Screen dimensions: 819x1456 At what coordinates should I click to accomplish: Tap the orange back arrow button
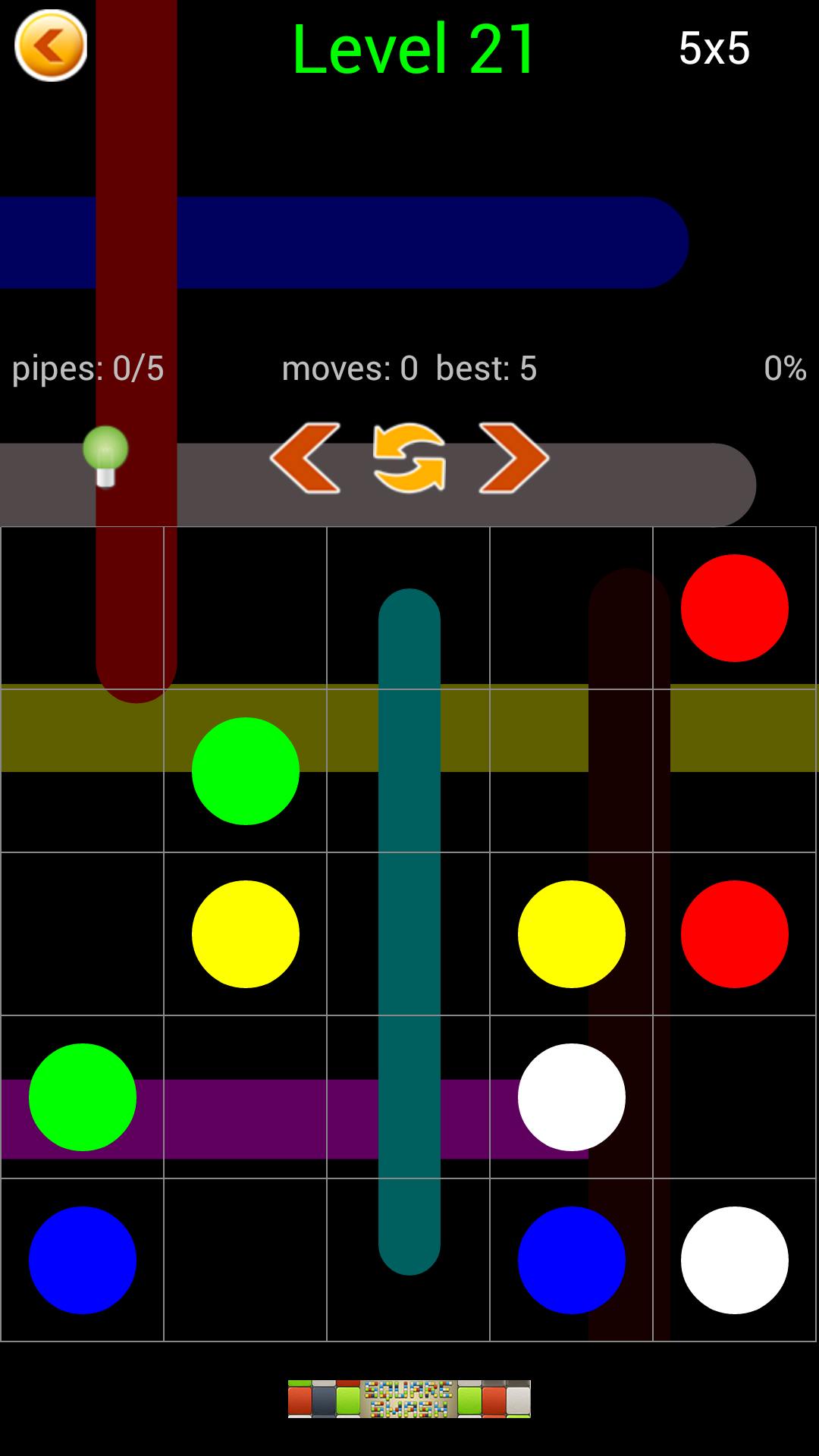click(51, 45)
